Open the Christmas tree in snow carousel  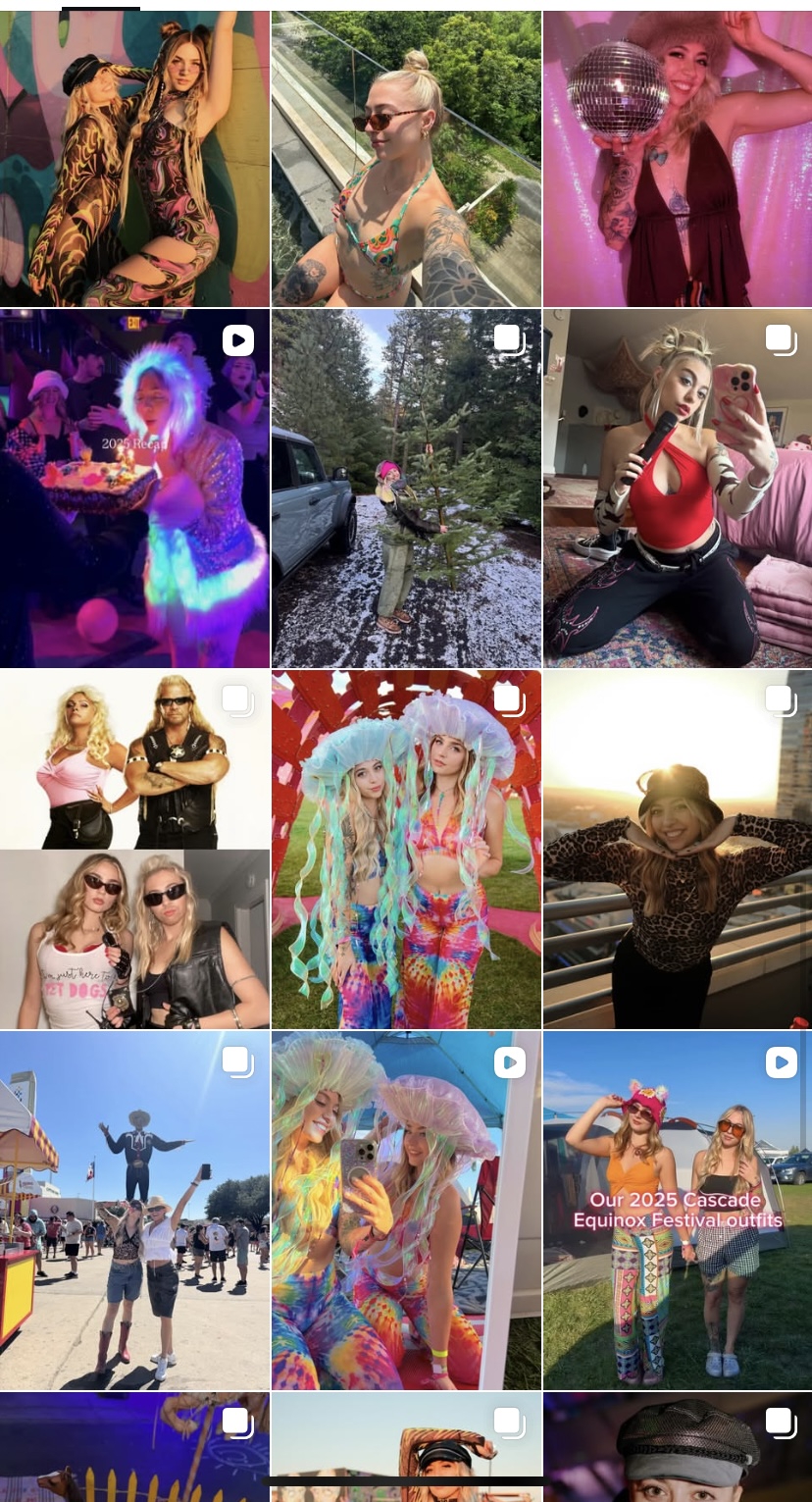tap(406, 489)
